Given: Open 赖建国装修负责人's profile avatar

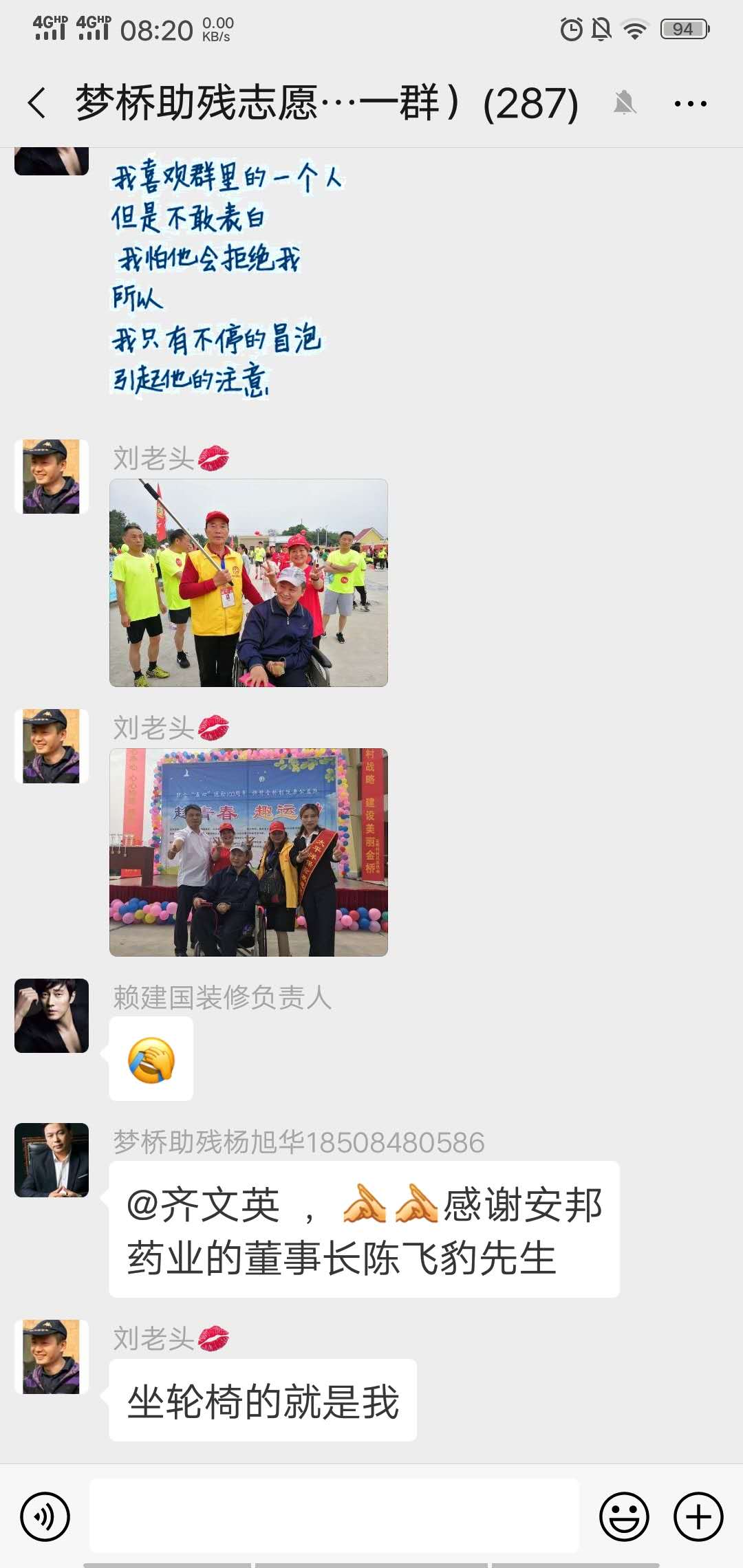Looking at the screenshot, I should click(52, 1015).
